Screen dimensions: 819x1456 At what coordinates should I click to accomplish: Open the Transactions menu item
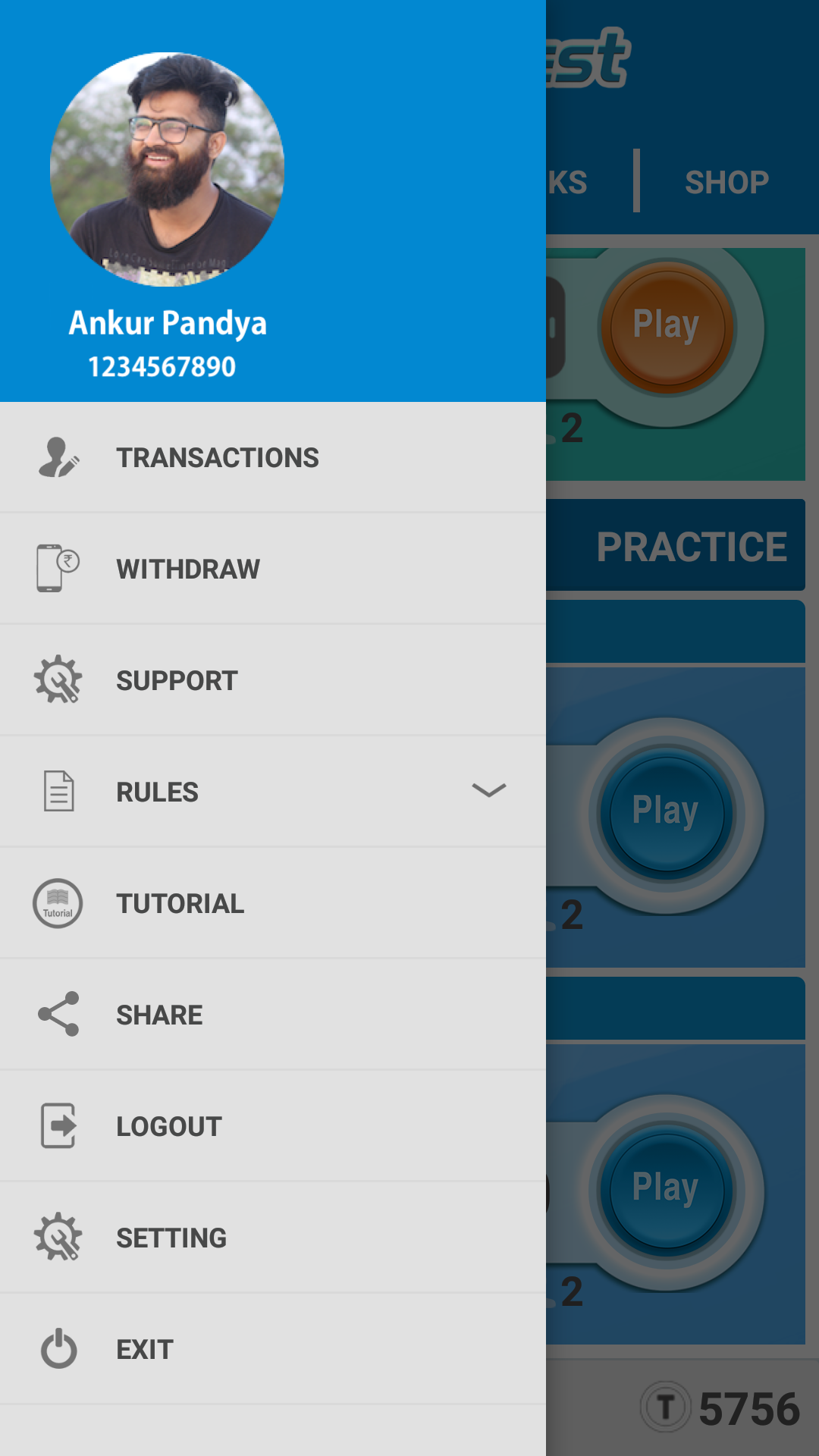(273, 457)
